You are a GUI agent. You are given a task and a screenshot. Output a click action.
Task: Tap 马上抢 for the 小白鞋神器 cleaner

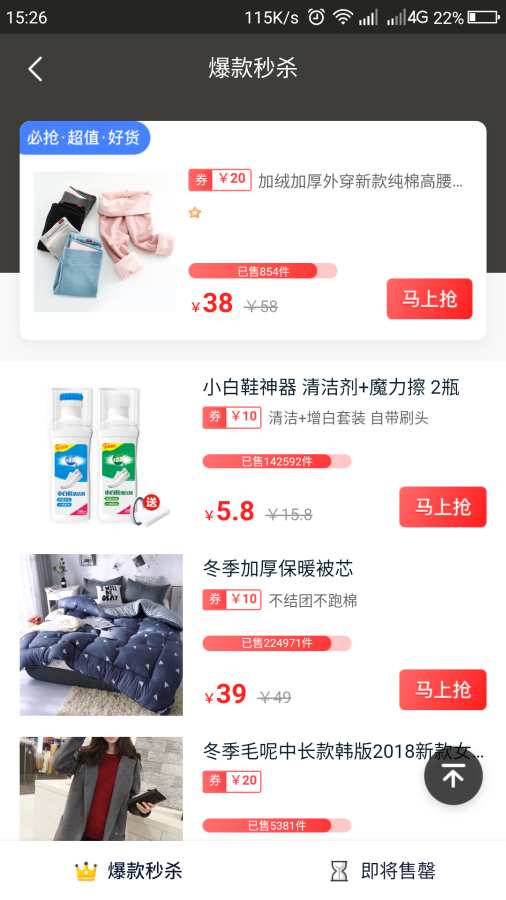[442, 507]
